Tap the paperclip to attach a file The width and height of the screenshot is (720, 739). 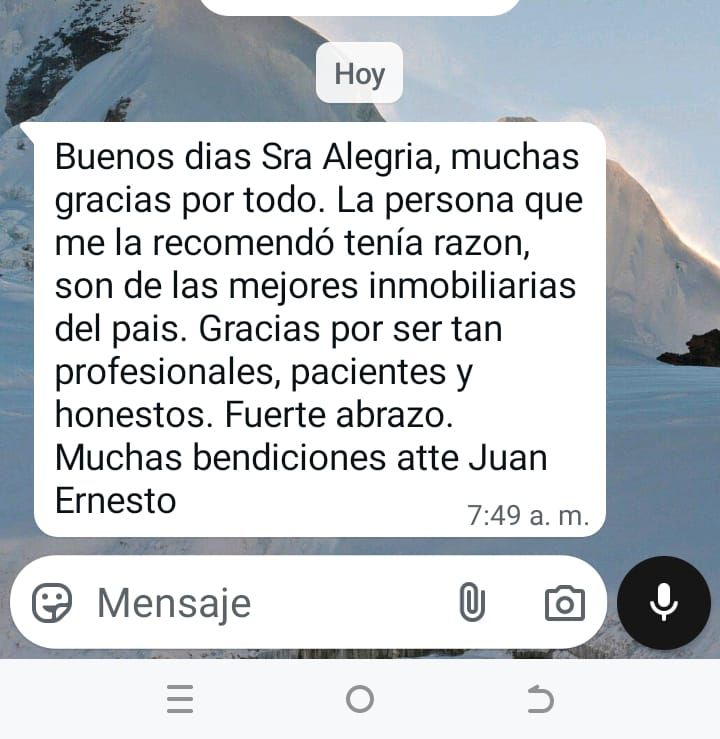[x=471, y=602]
